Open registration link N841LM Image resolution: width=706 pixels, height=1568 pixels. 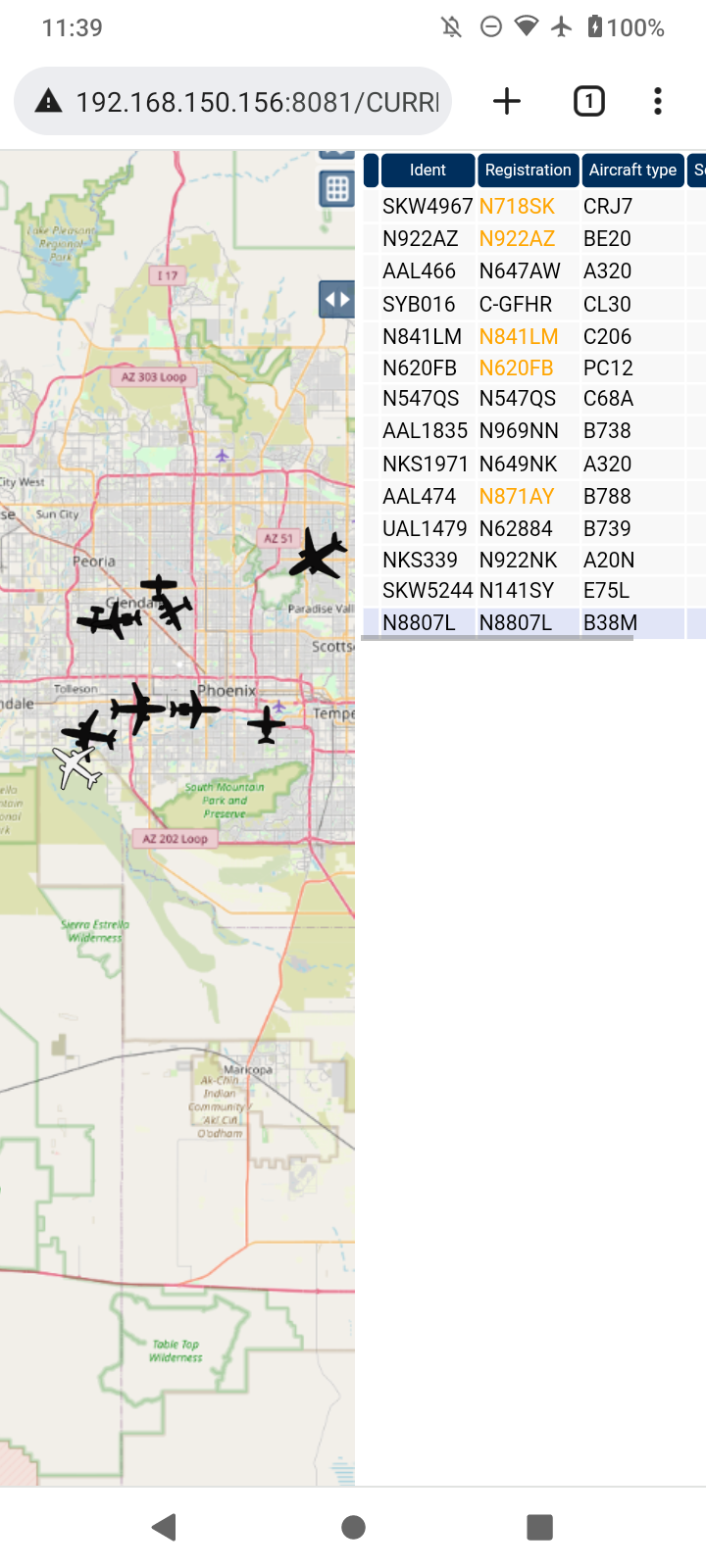(x=519, y=337)
